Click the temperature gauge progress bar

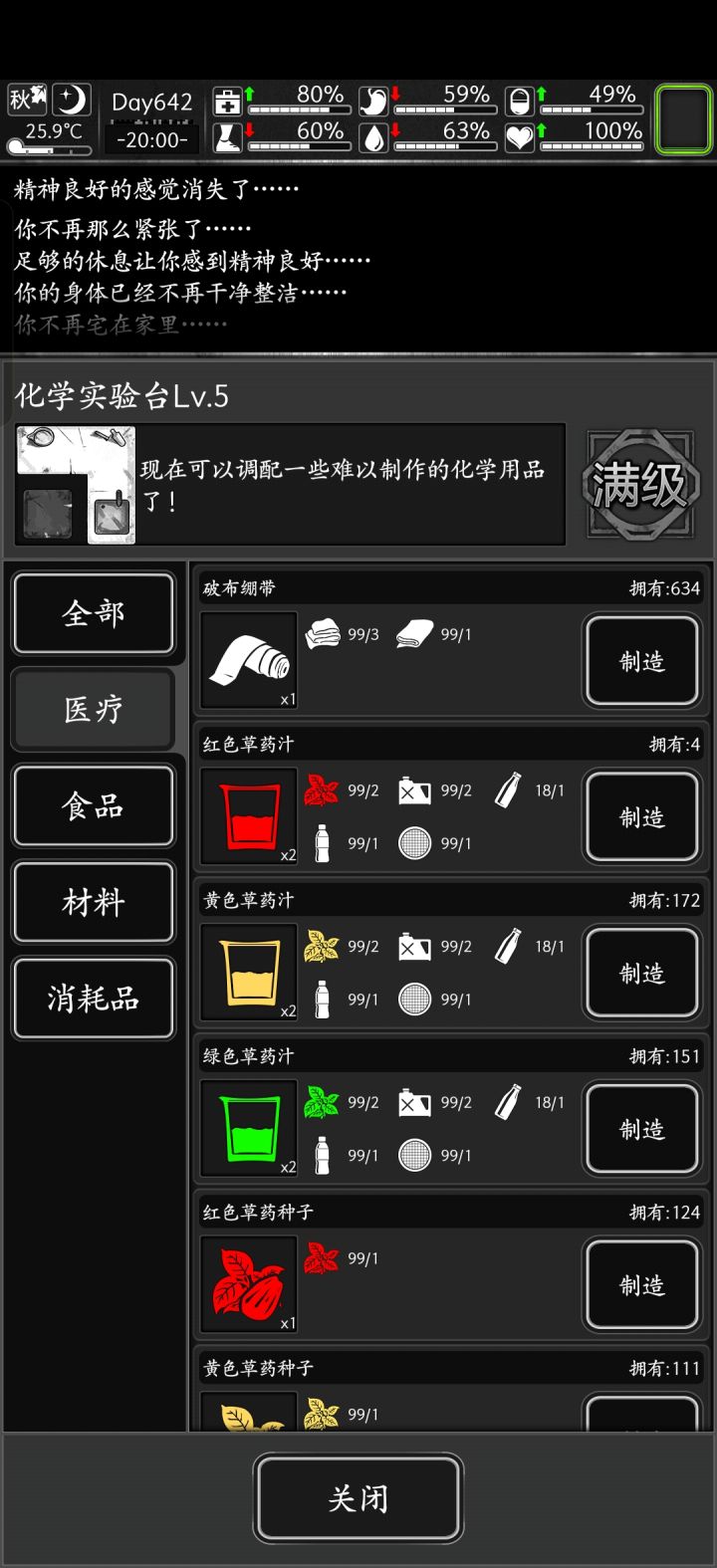click(48, 147)
